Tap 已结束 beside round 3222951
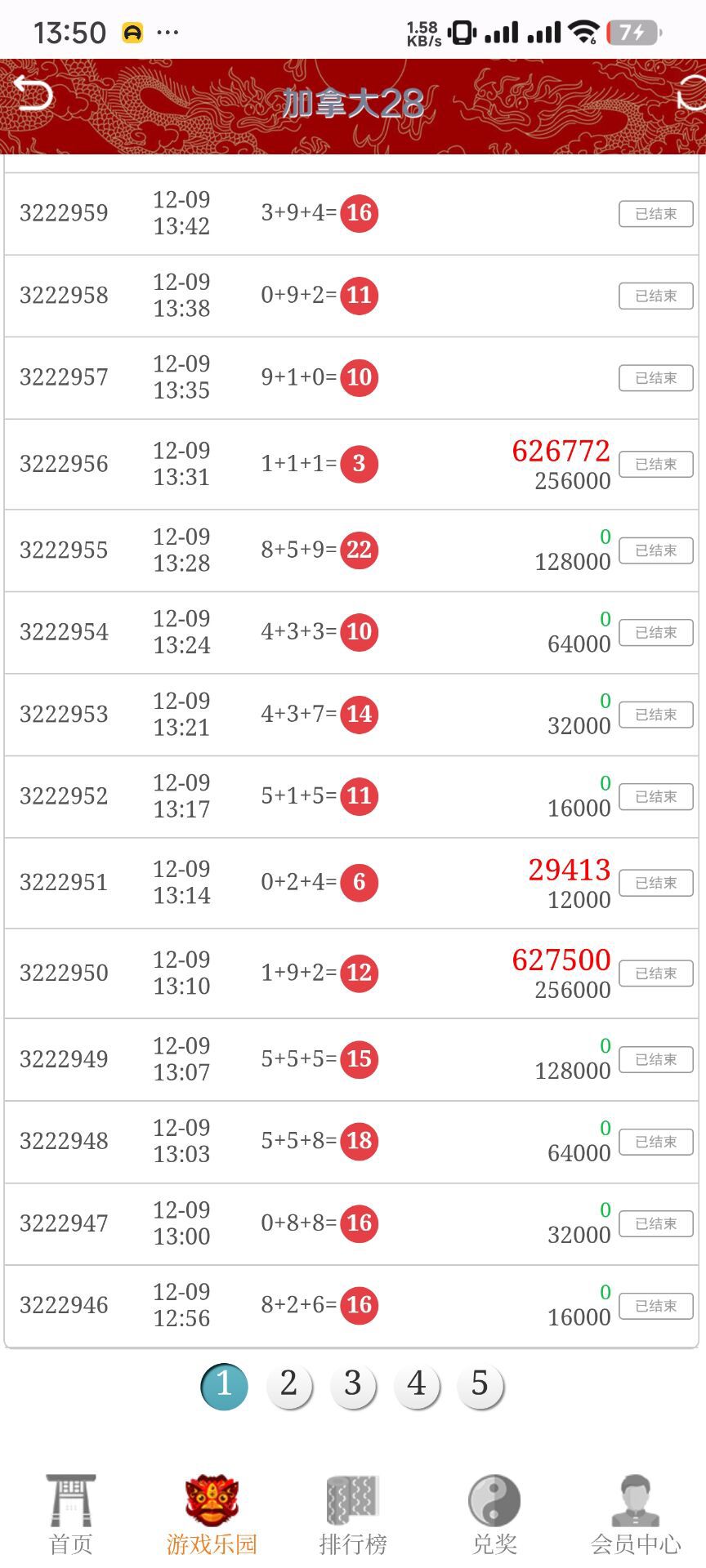The height and width of the screenshot is (1568, 706). pos(655,883)
